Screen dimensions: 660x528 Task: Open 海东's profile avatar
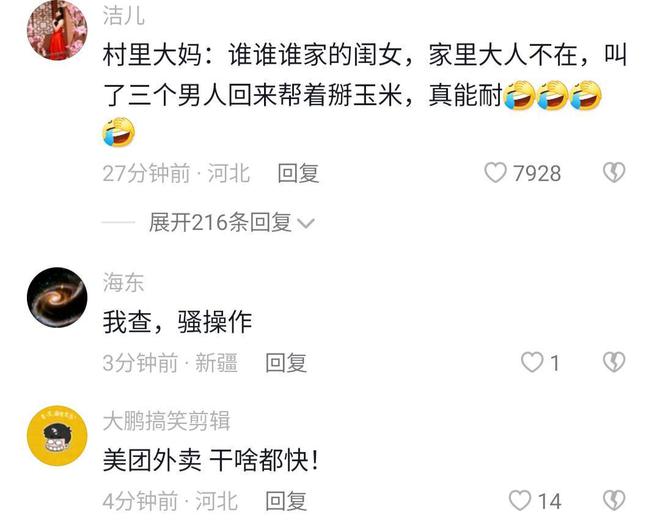(56, 297)
